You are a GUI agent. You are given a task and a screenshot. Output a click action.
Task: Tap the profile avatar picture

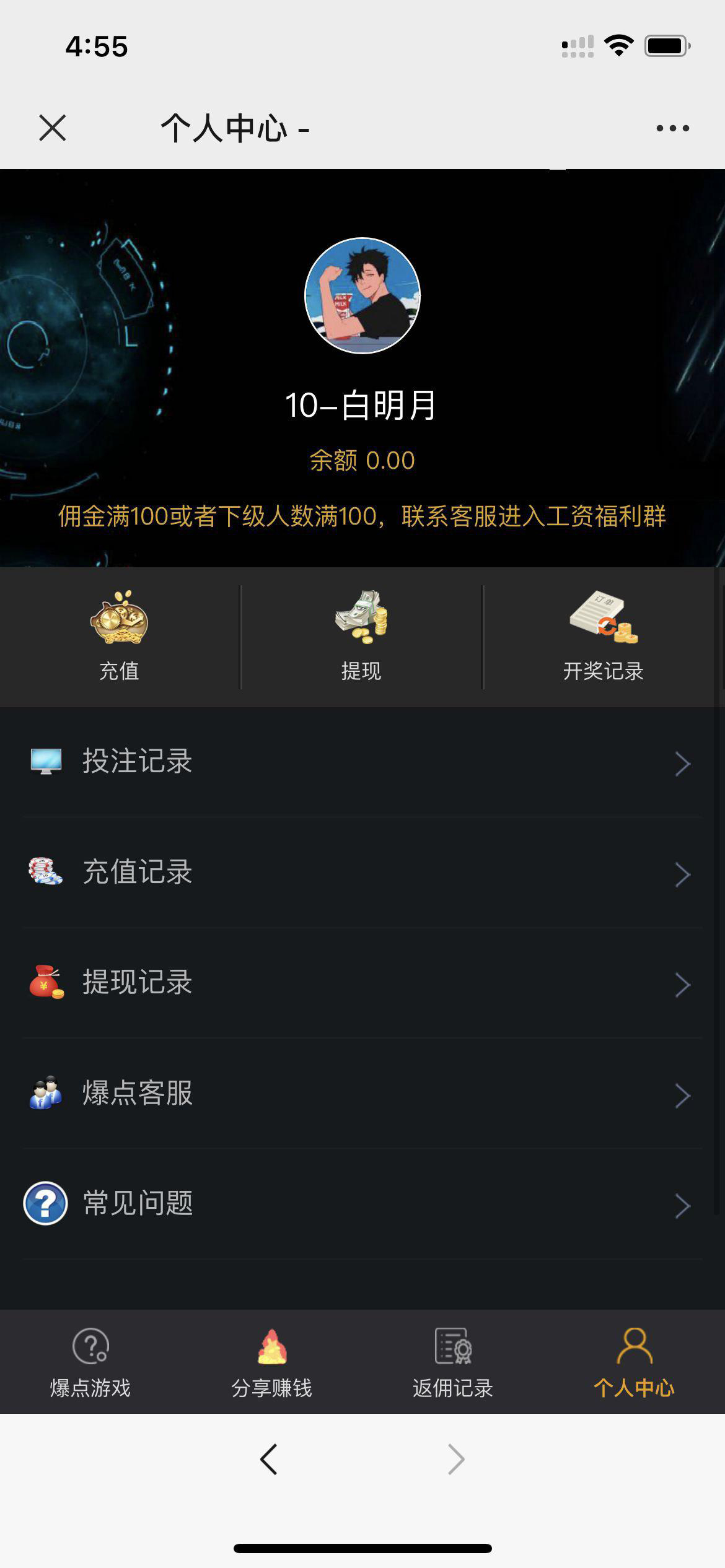click(x=362, y=296)
